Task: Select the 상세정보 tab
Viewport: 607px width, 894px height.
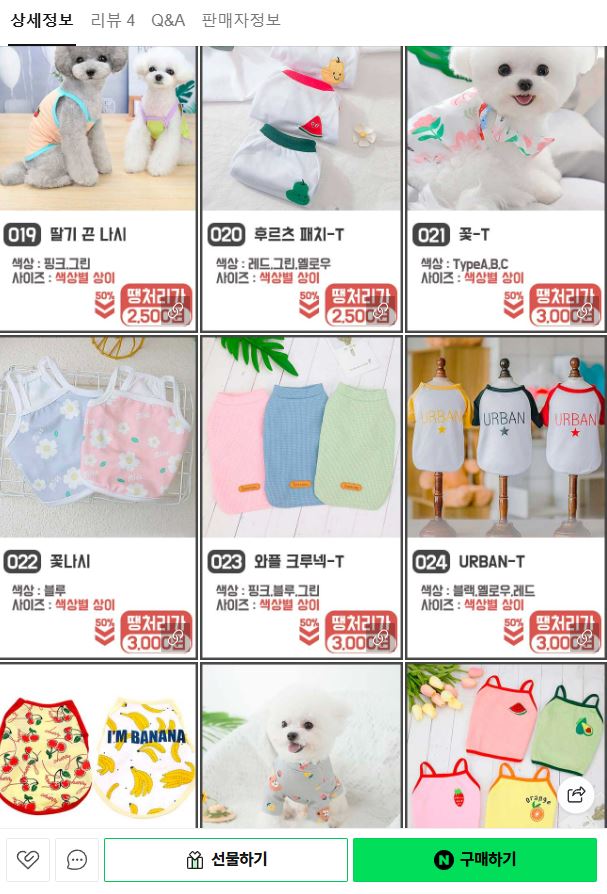Action: [x=41, y=20]
